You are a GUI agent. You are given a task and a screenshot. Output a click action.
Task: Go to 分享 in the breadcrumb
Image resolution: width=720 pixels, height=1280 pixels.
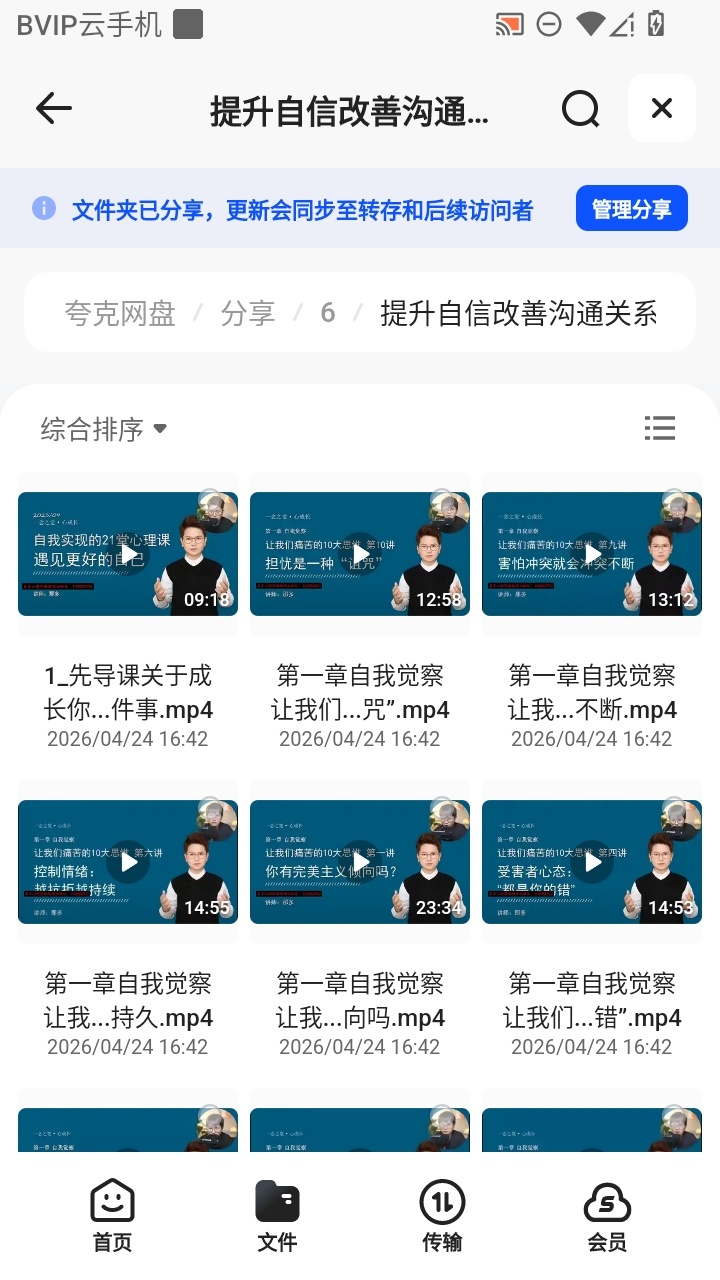coord(248,313)
